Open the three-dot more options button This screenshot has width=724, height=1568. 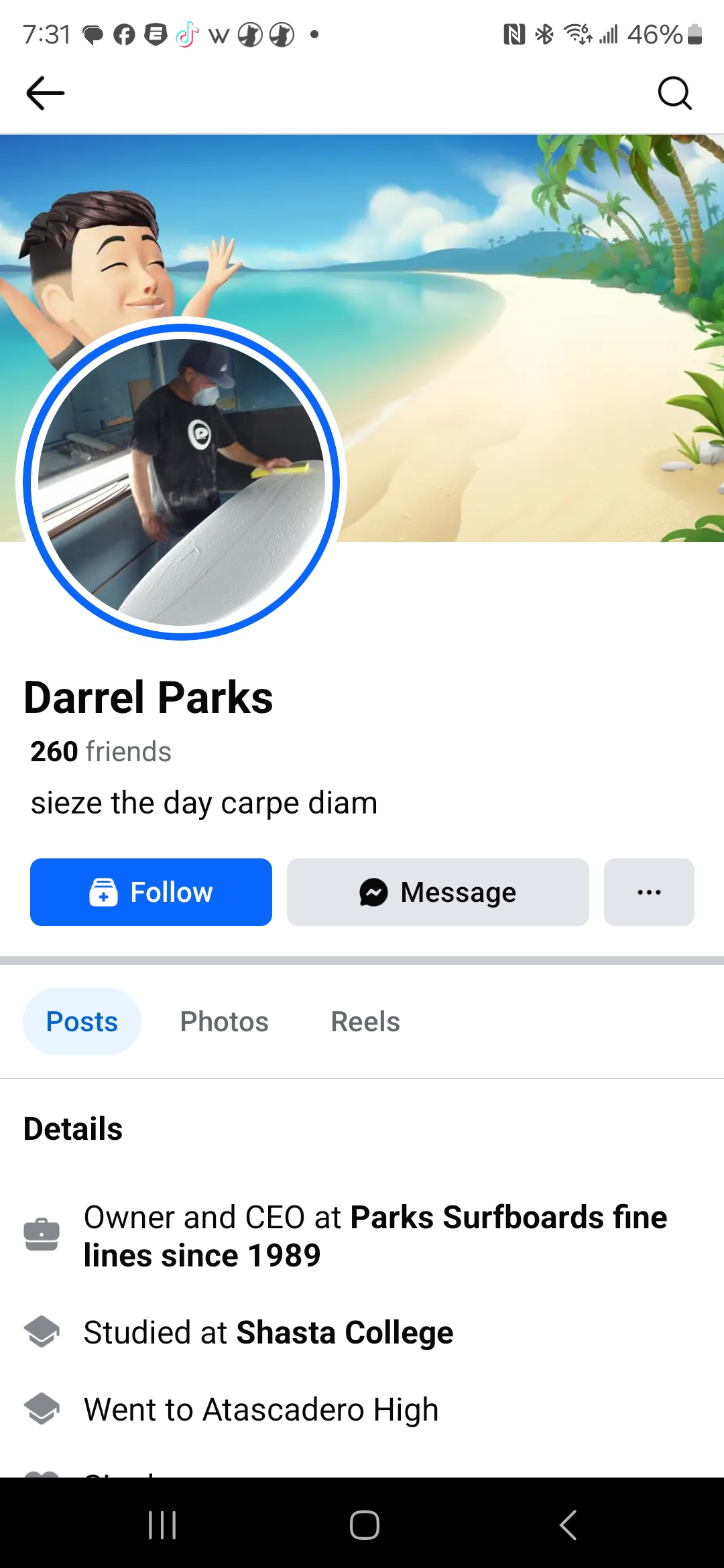coord(648,892)
